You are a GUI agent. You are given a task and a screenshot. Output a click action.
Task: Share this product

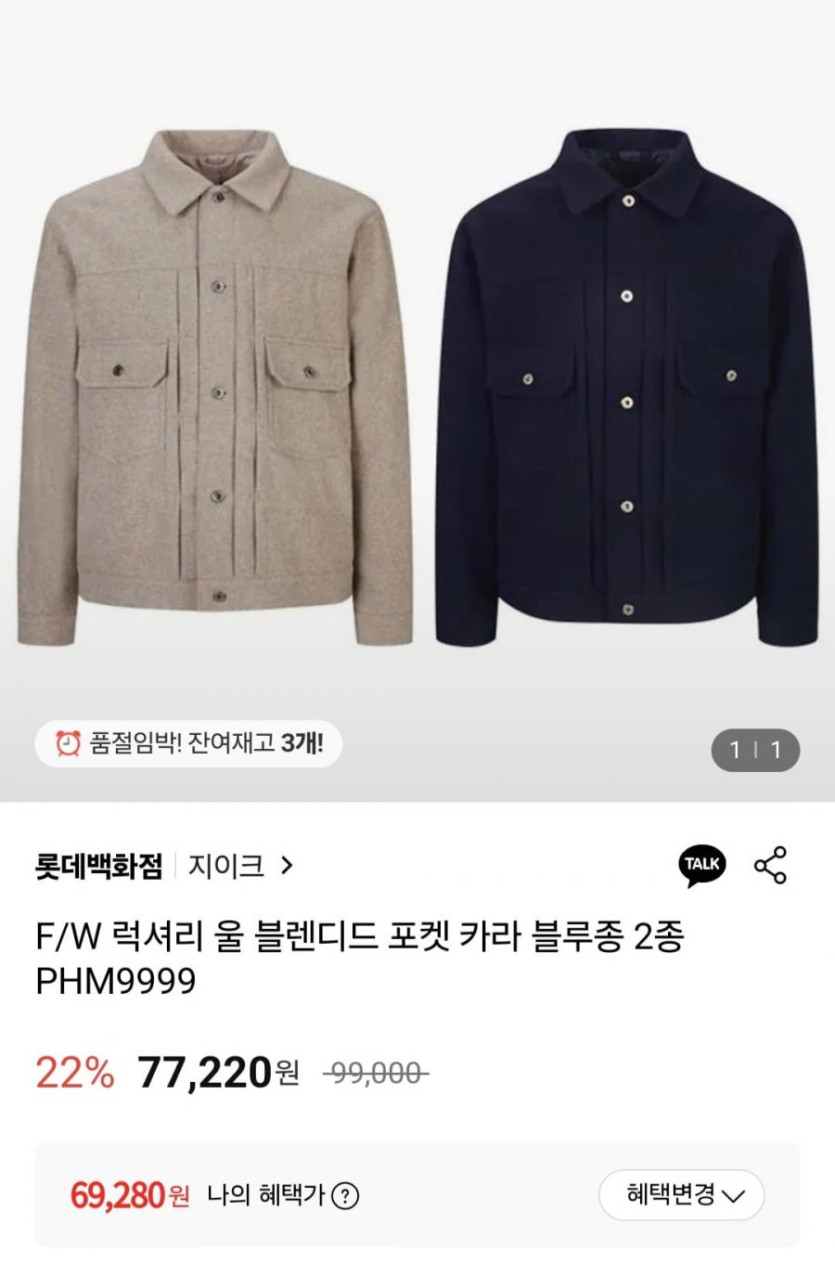(770, 866)
